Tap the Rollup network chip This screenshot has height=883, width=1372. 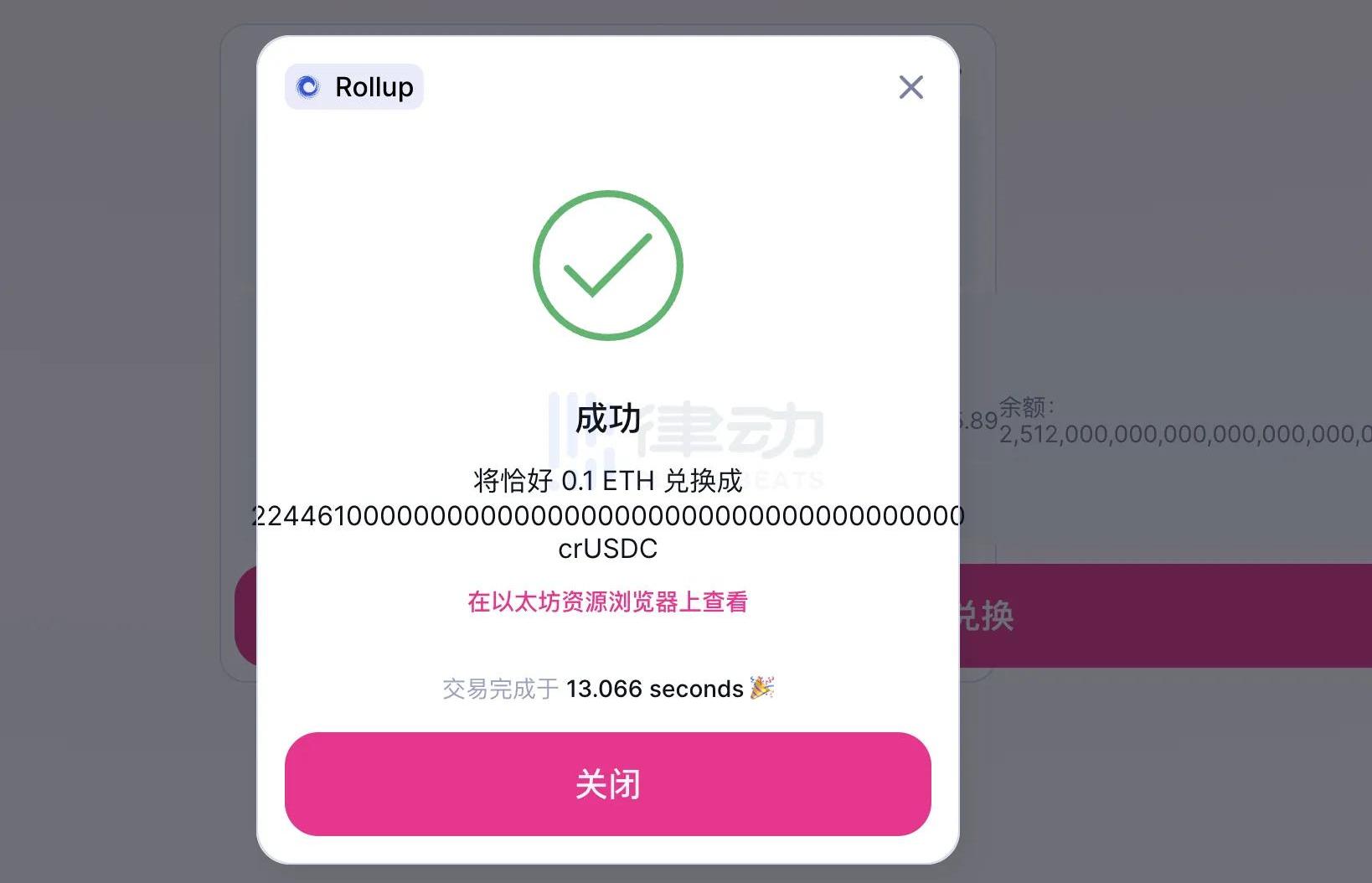click(354, 87)
